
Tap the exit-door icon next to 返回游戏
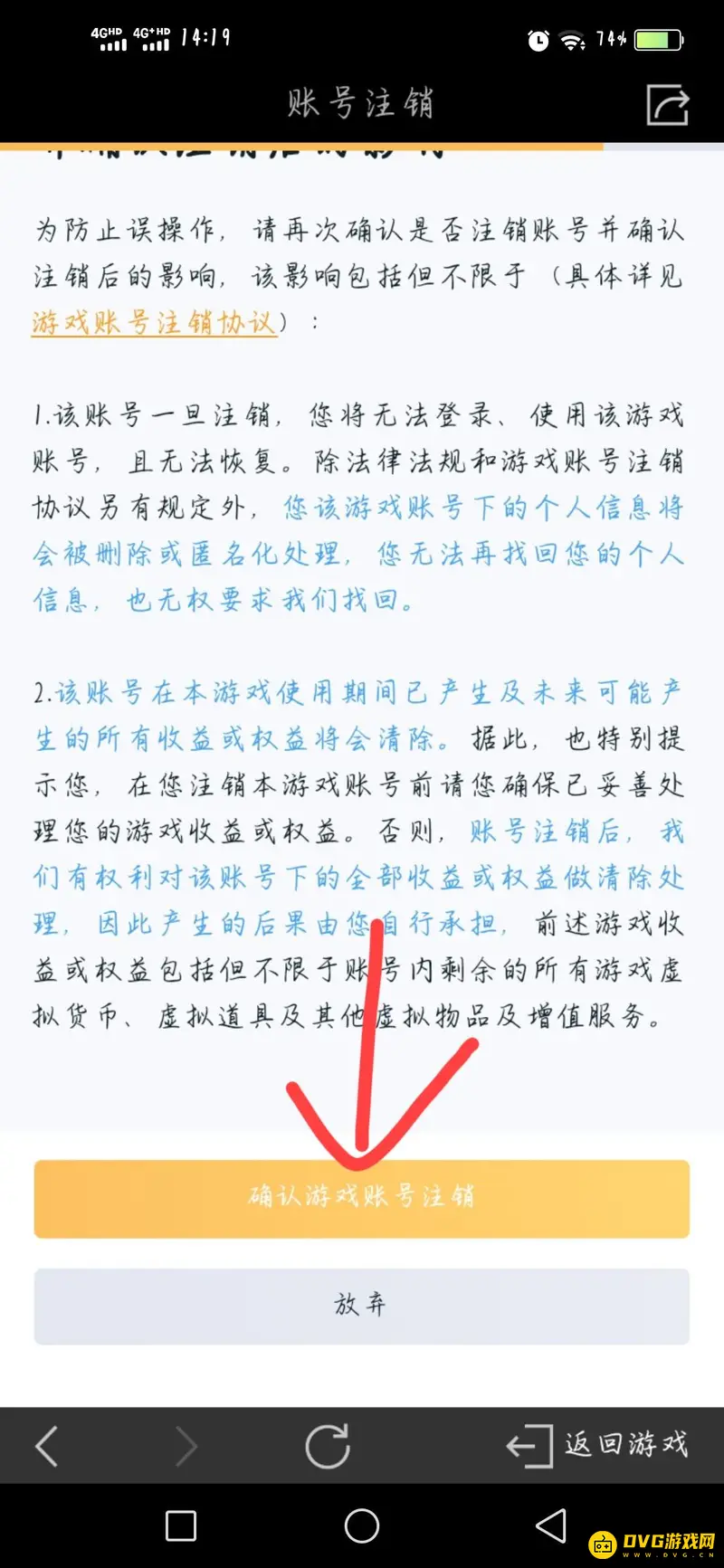(531, 1446)
